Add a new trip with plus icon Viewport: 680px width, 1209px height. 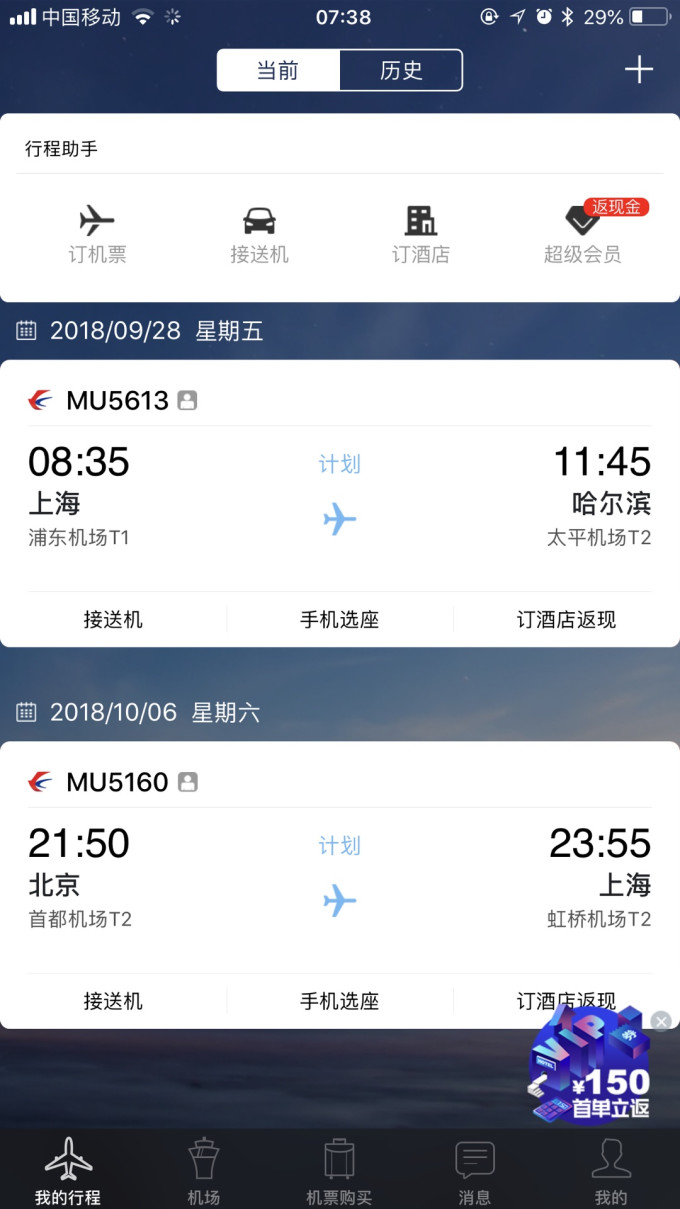[x=638, y=69]
